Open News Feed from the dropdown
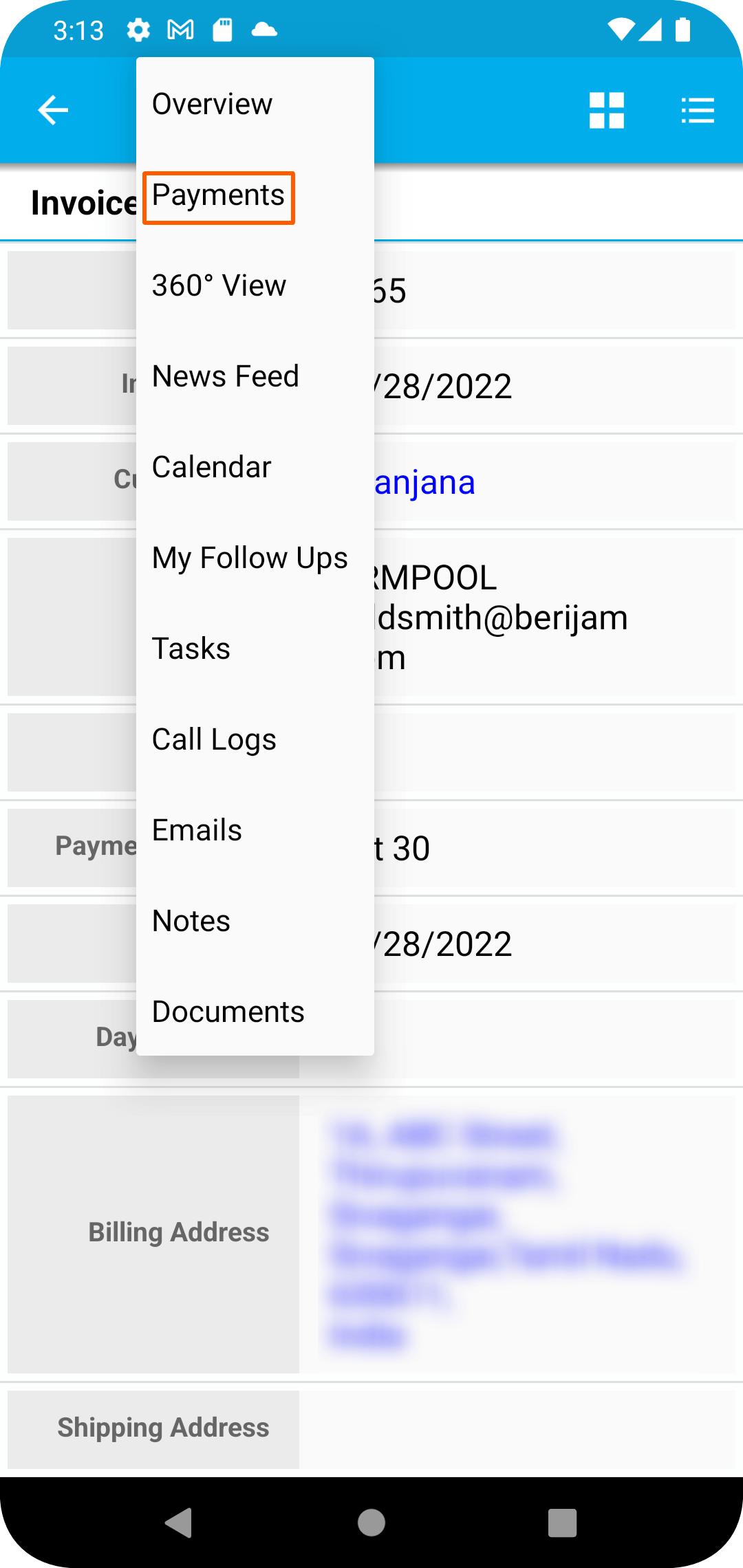 click(226, 376)
